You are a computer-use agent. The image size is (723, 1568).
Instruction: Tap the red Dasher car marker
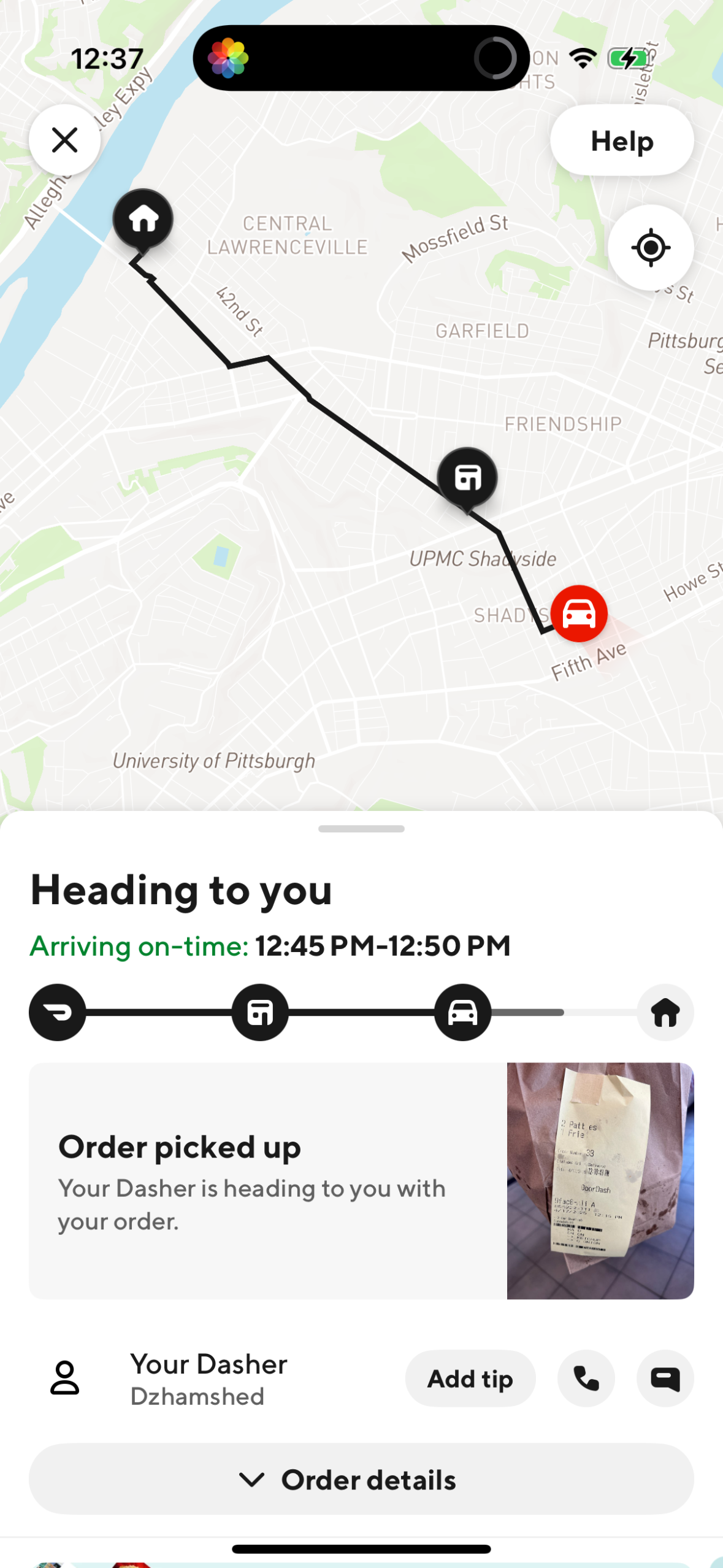(579, 613)
